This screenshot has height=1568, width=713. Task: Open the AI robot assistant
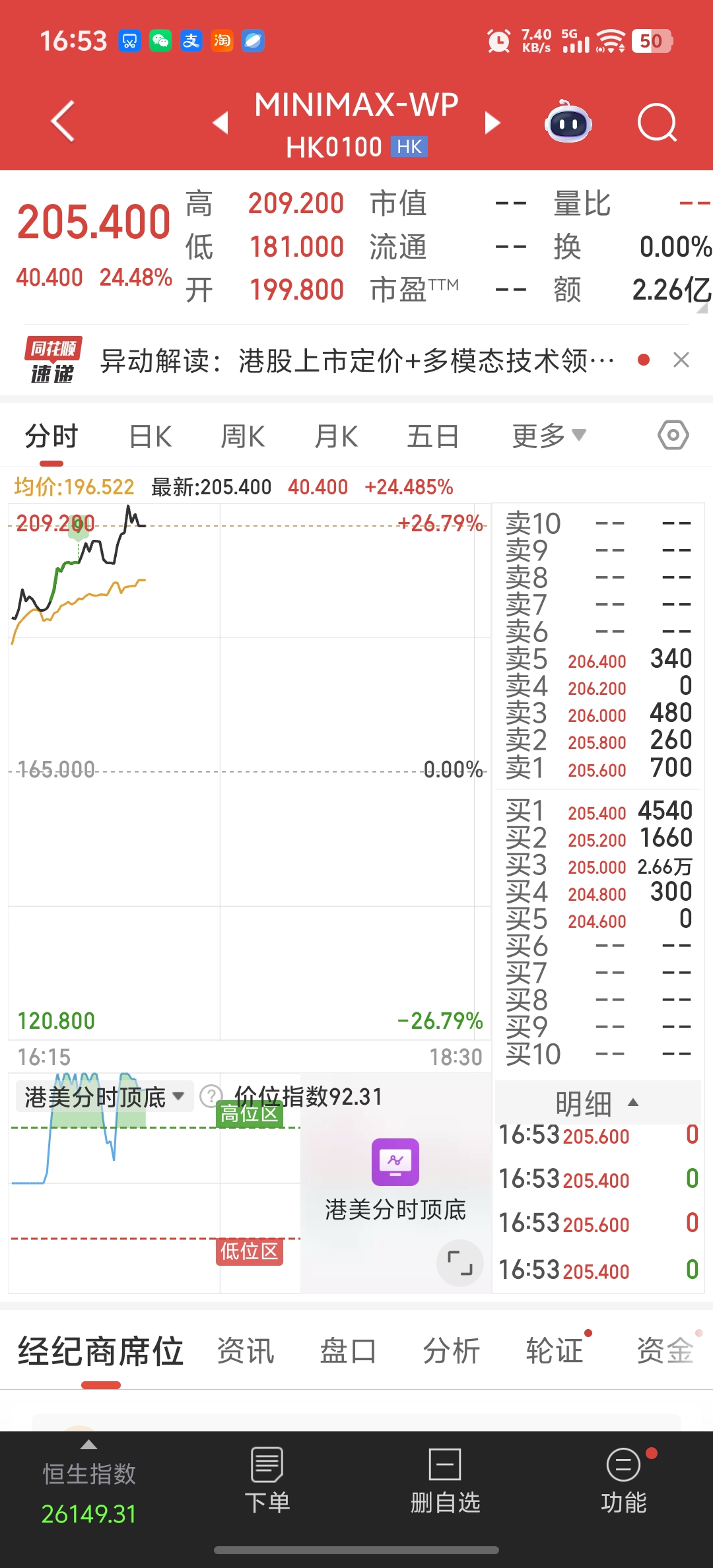point(568,123)
